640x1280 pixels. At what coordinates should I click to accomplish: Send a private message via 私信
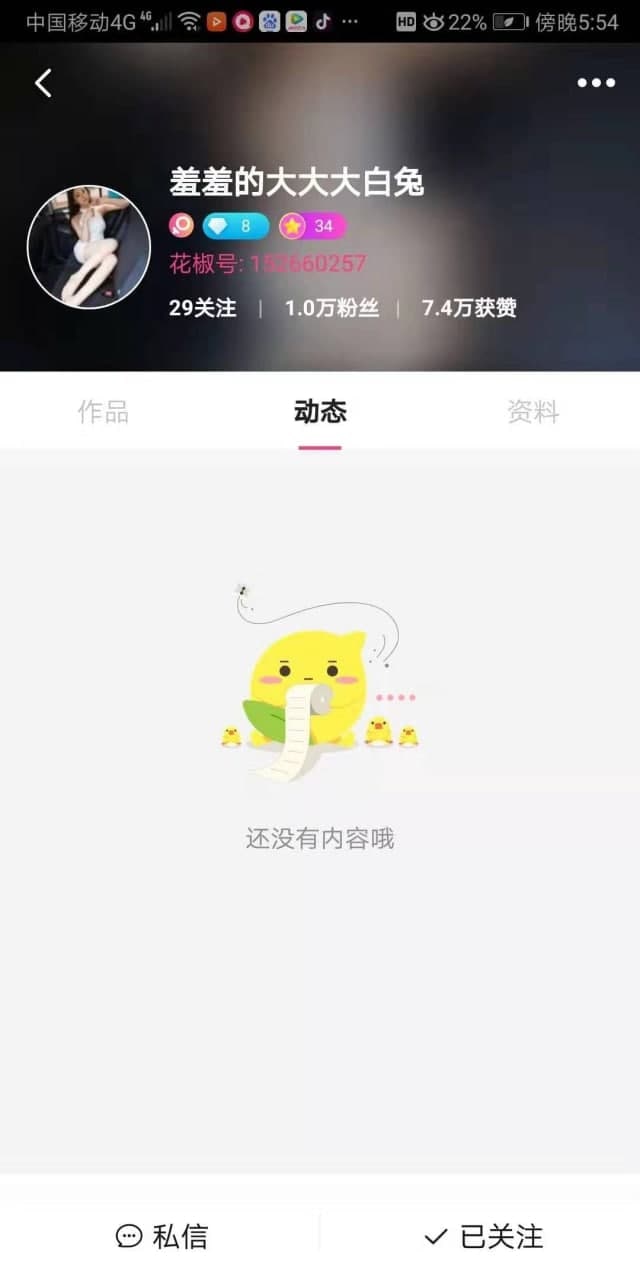click(162, 1236)
